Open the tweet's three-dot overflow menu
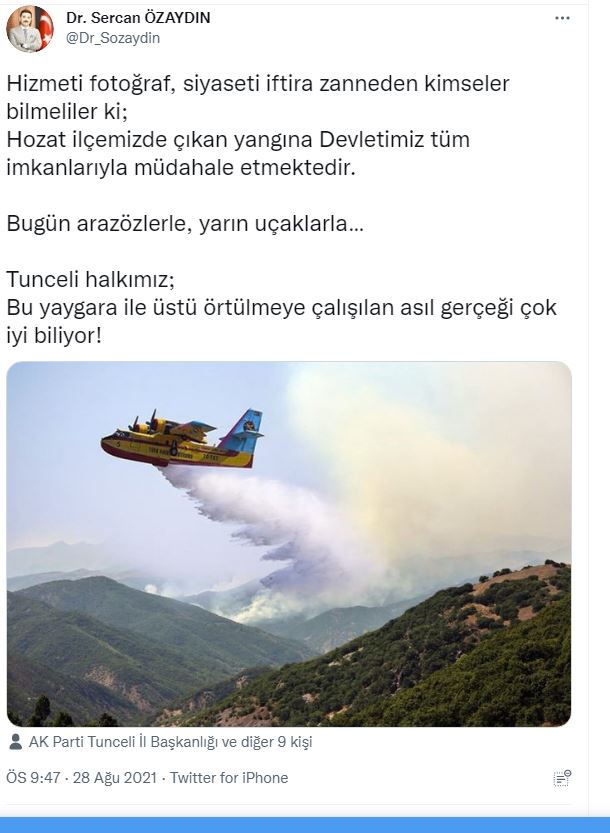Viewport: 610px width, 833px height. click(x=564, y=19)
